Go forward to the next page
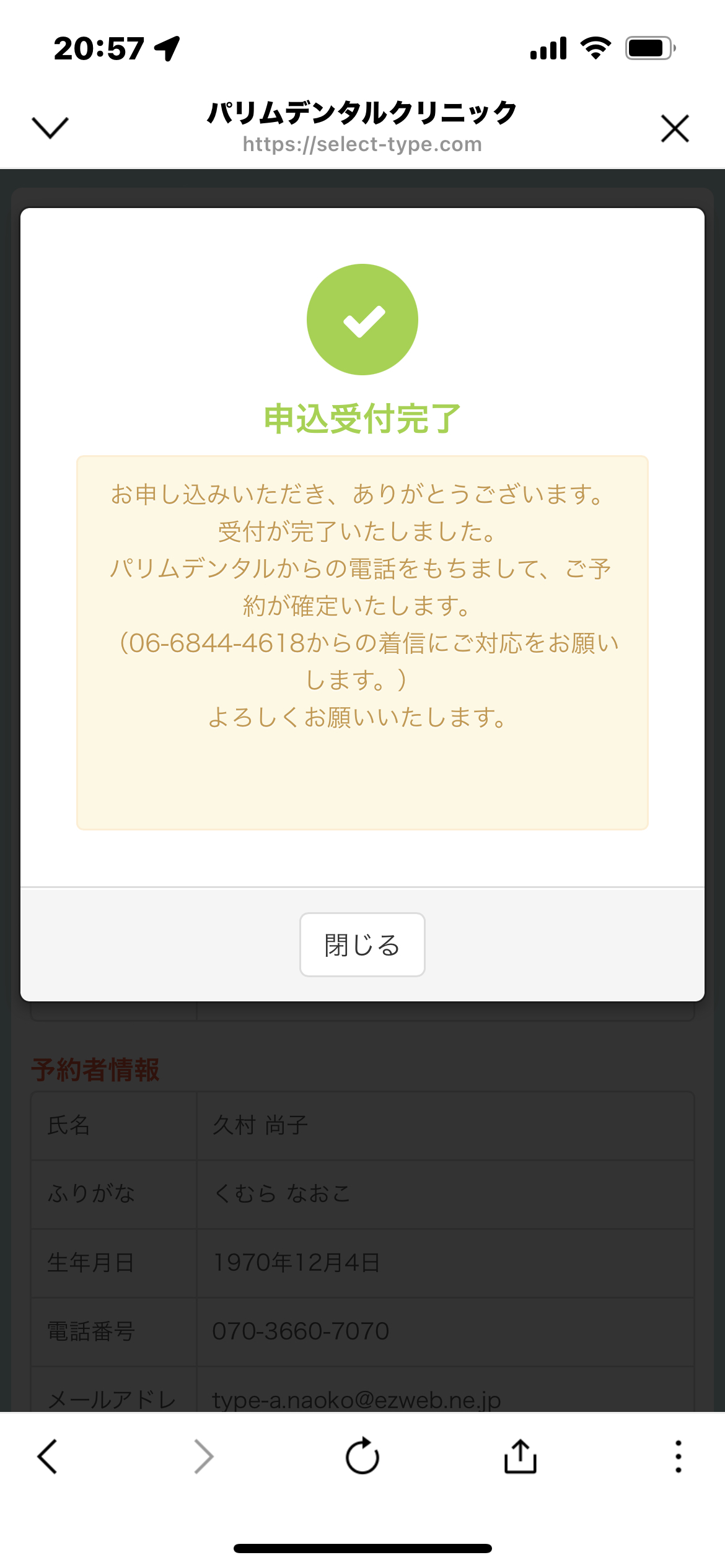725x1568 pixels. (204, 1456)
